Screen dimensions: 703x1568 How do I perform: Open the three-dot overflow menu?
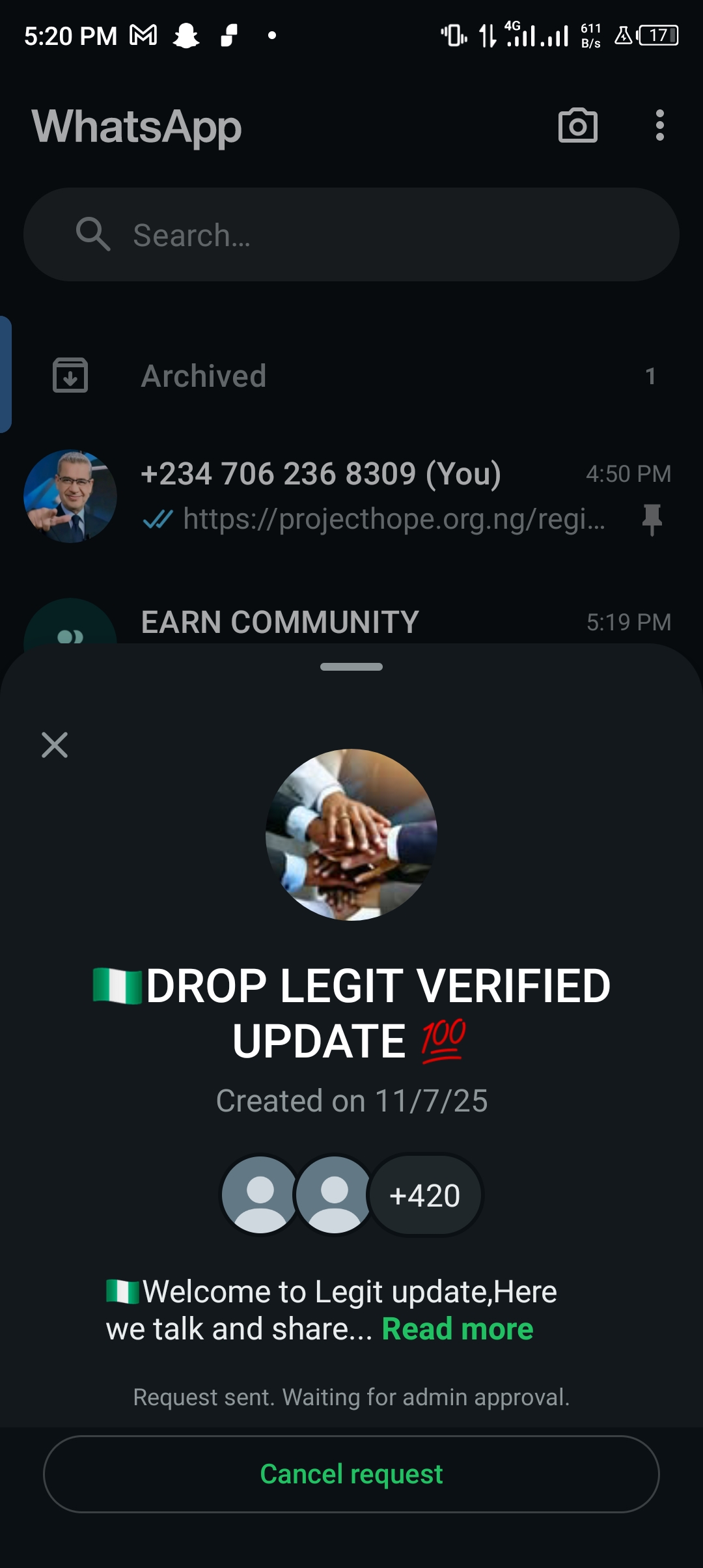659,126
